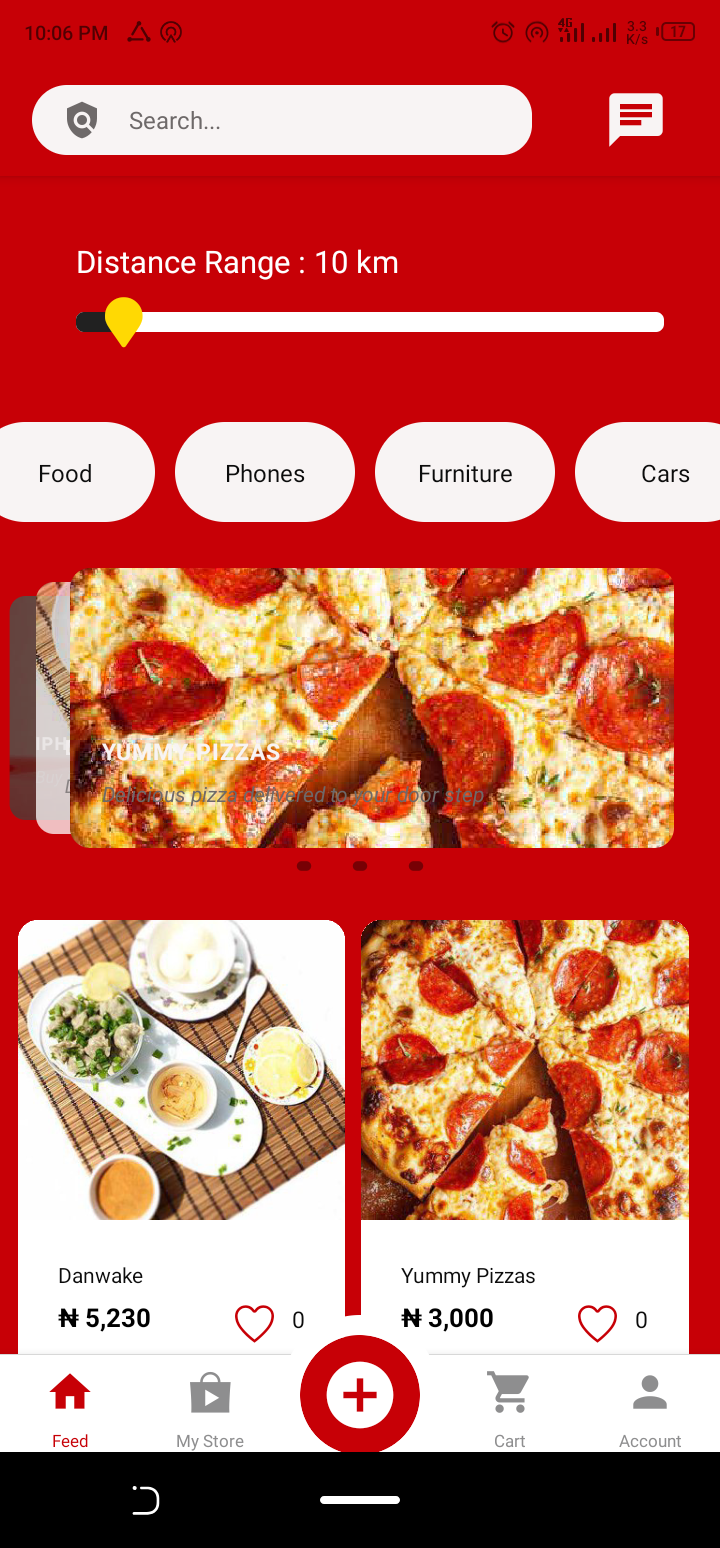Choose the Furniture category chip

point(465,472)
